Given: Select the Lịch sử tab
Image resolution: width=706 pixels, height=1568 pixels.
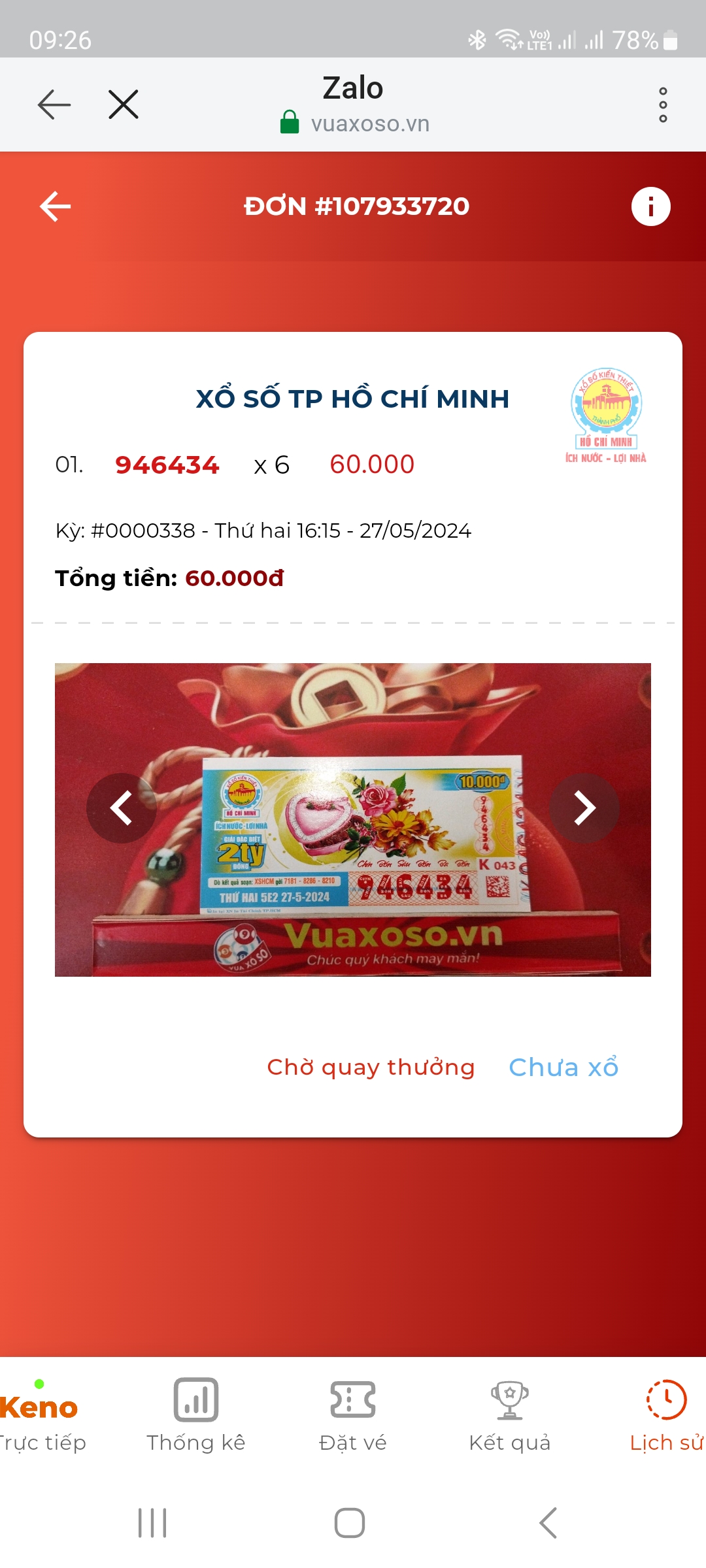Looking at the screenshot, I should pos(666,1414).
